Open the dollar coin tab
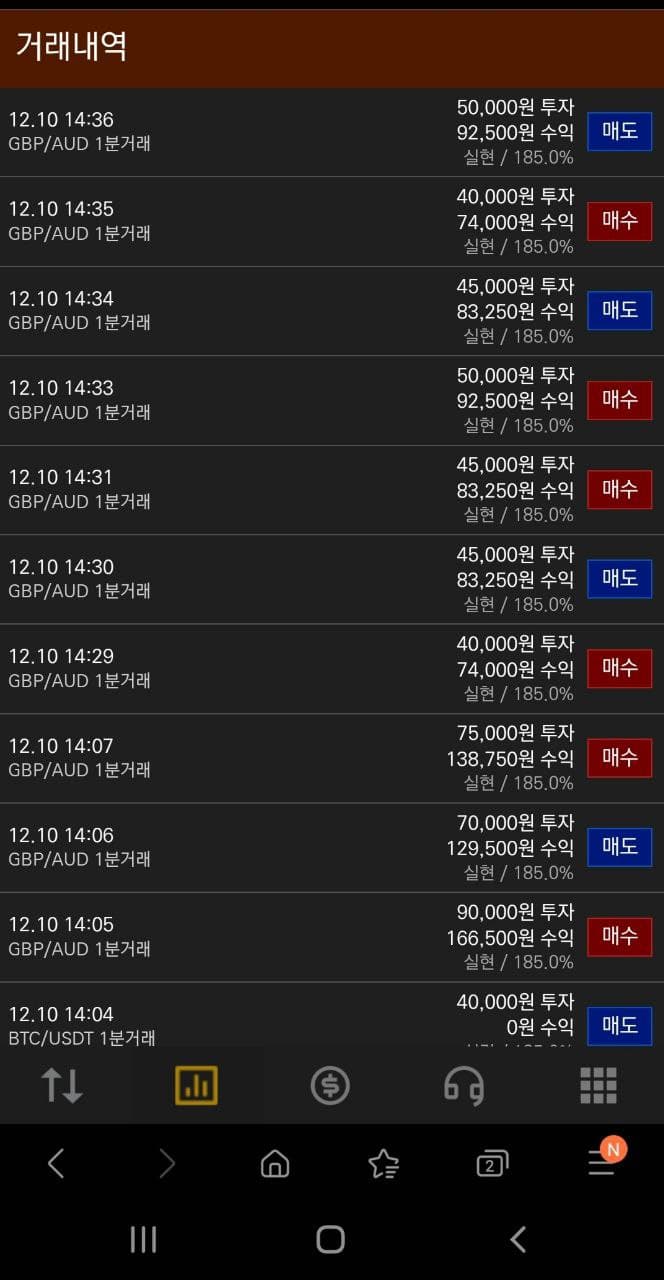 pos(330,1085)
